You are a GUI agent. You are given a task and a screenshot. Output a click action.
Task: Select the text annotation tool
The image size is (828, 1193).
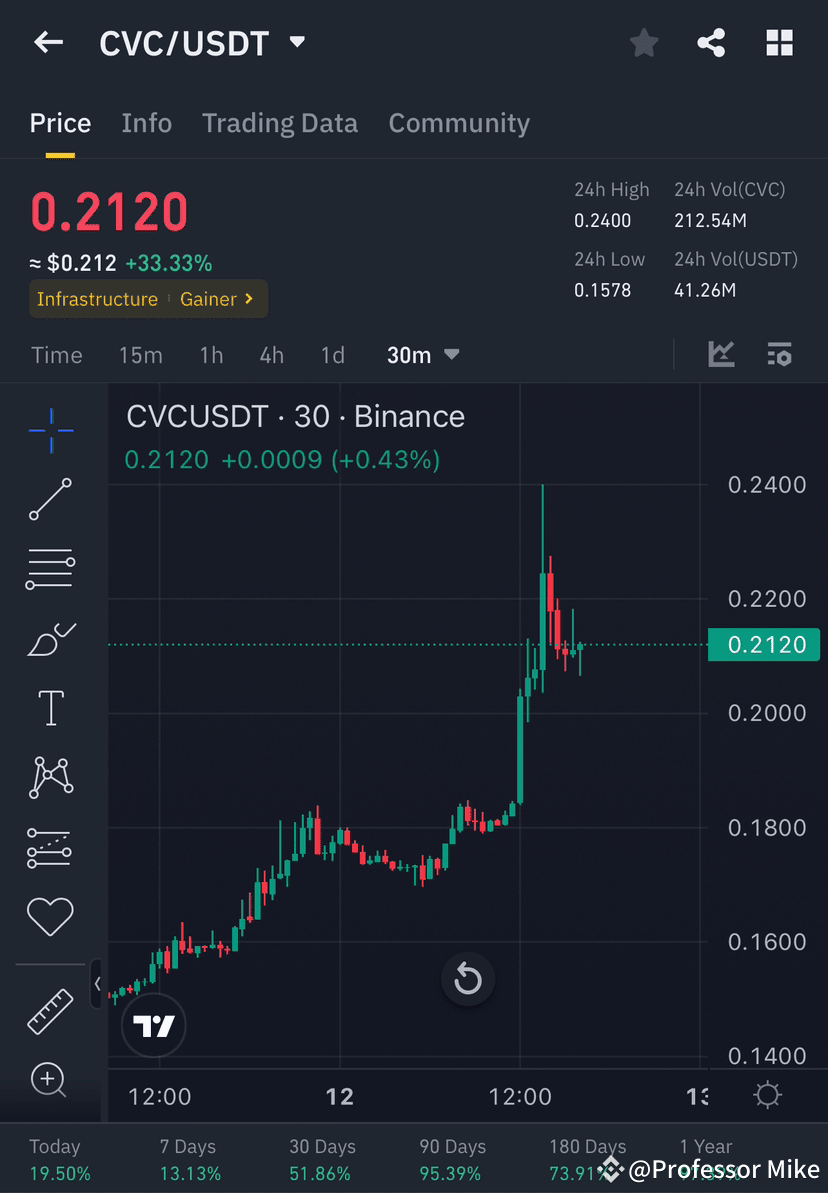pyautogui.click(x=50, y=707)
